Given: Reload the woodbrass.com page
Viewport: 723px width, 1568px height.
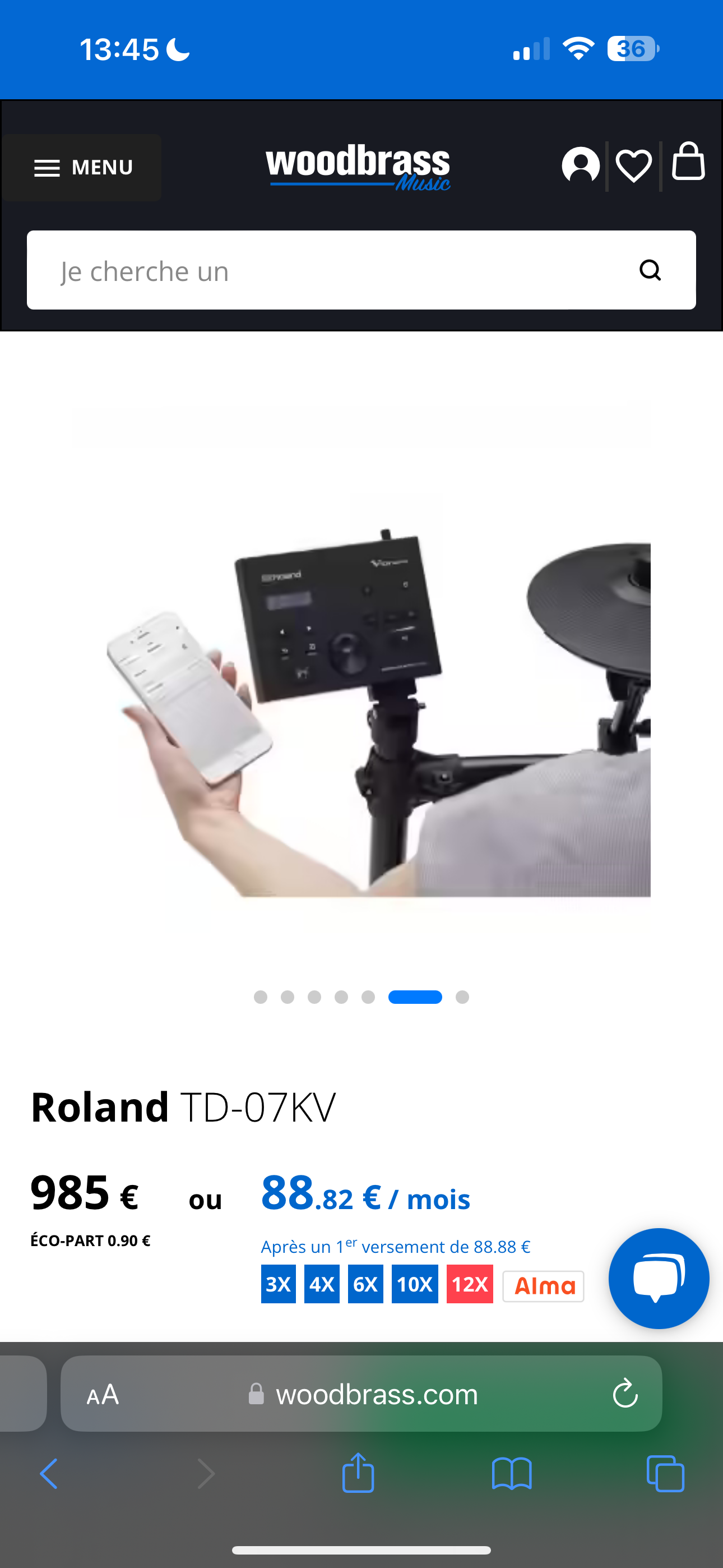Looking at the screenshot, I should tap(625, 1394).
